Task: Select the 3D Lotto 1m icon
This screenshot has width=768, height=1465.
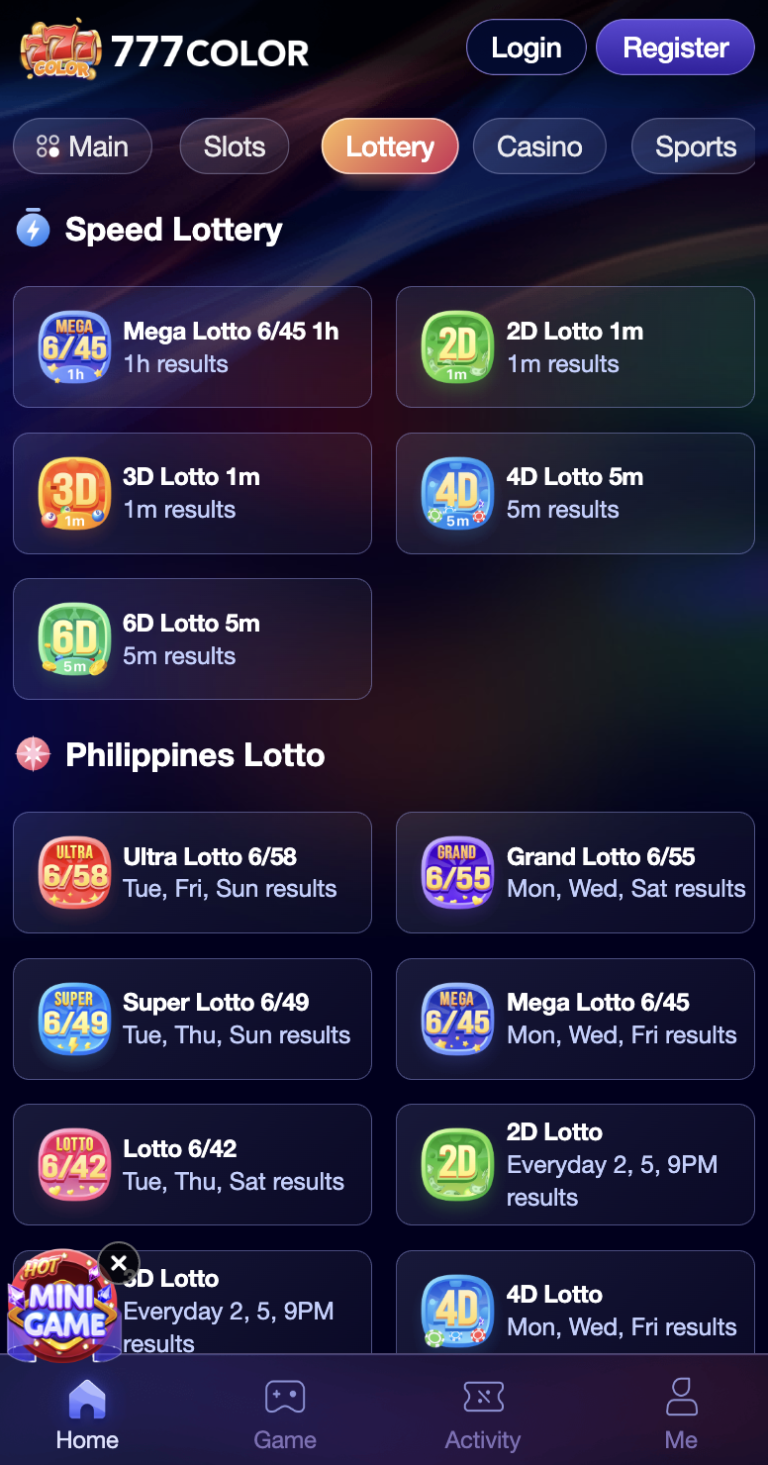Action: 73,492
